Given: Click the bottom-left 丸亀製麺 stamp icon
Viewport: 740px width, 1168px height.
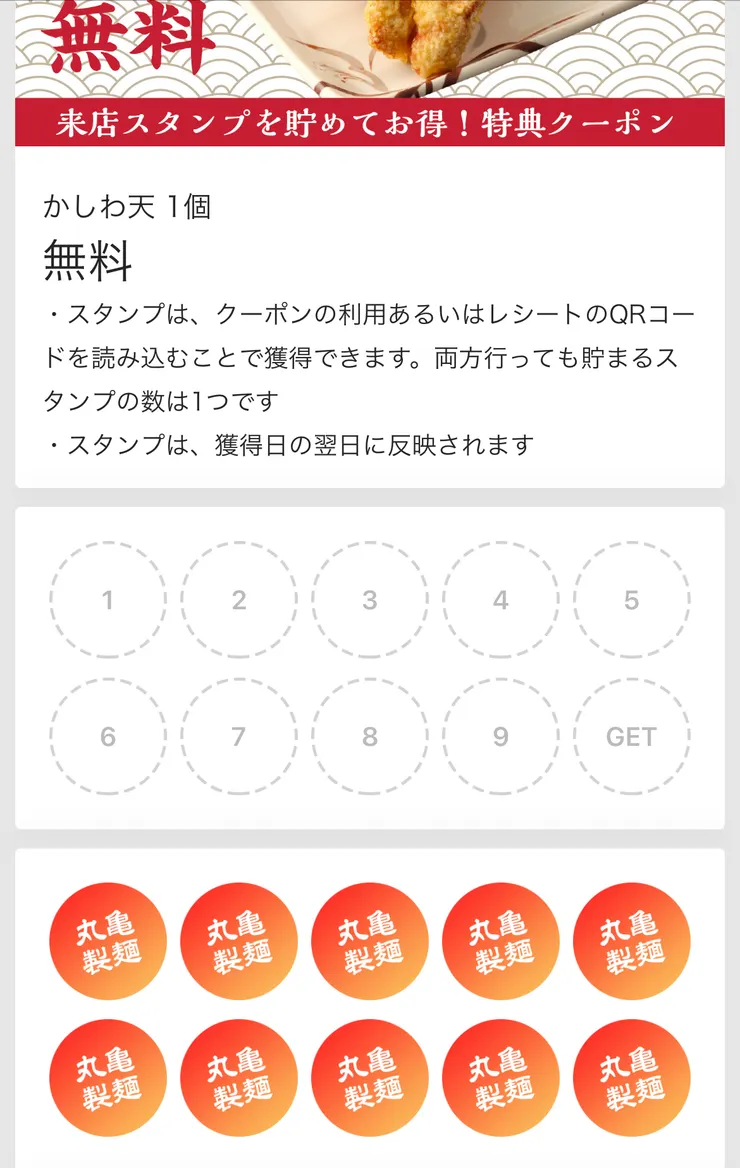Looking at the screenshot, I should pos(107,1077).
